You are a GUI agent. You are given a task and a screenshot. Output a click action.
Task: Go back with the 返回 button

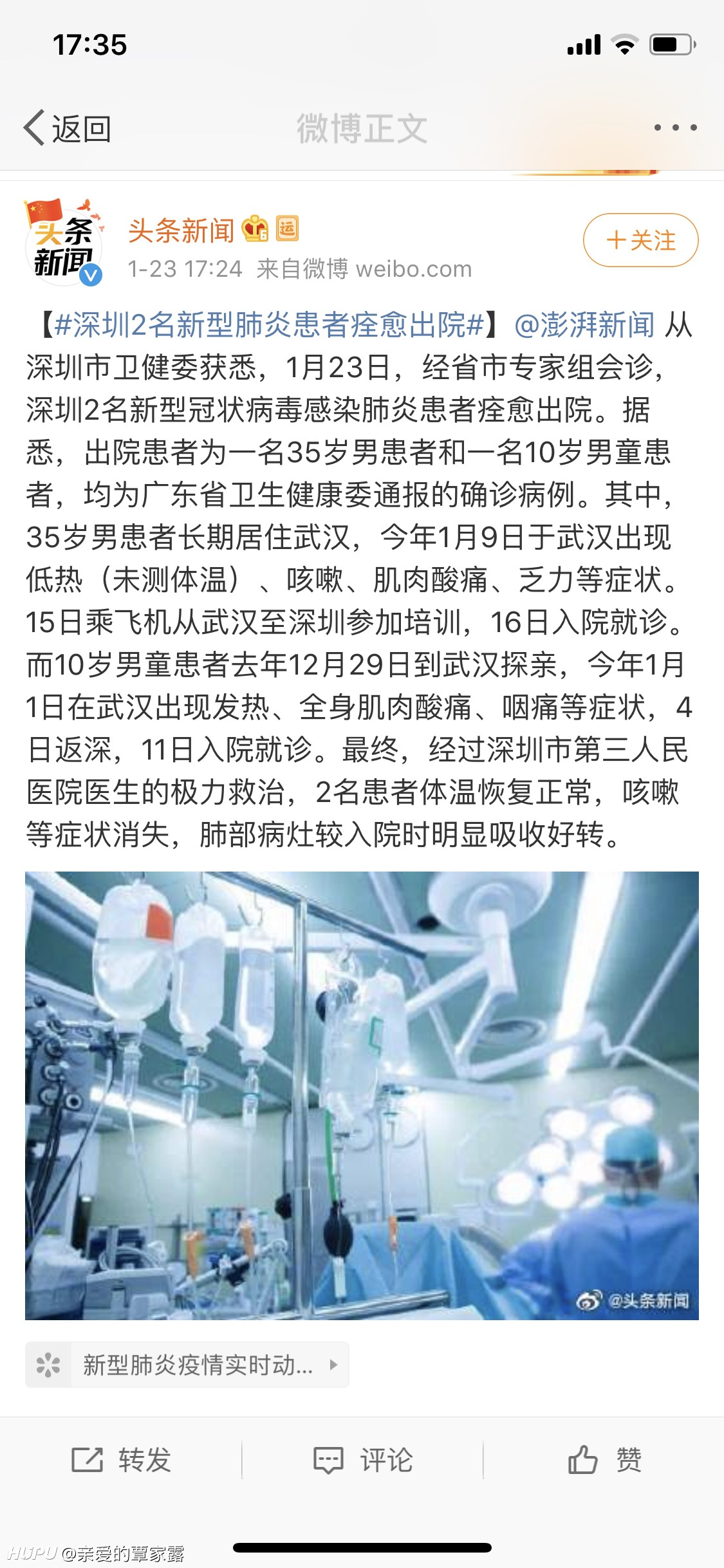tap(68, 128)
